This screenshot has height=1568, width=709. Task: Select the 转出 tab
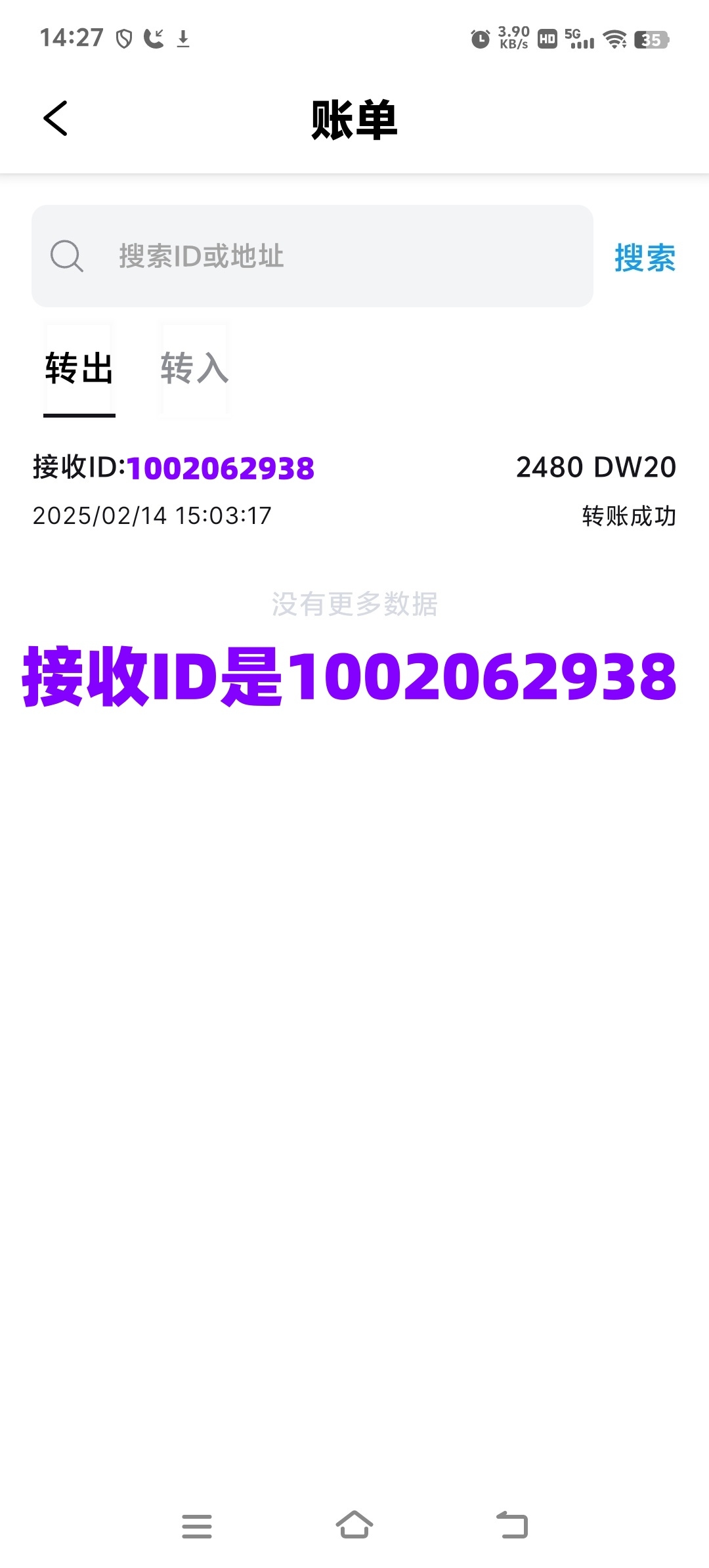(x=79, y=368)
